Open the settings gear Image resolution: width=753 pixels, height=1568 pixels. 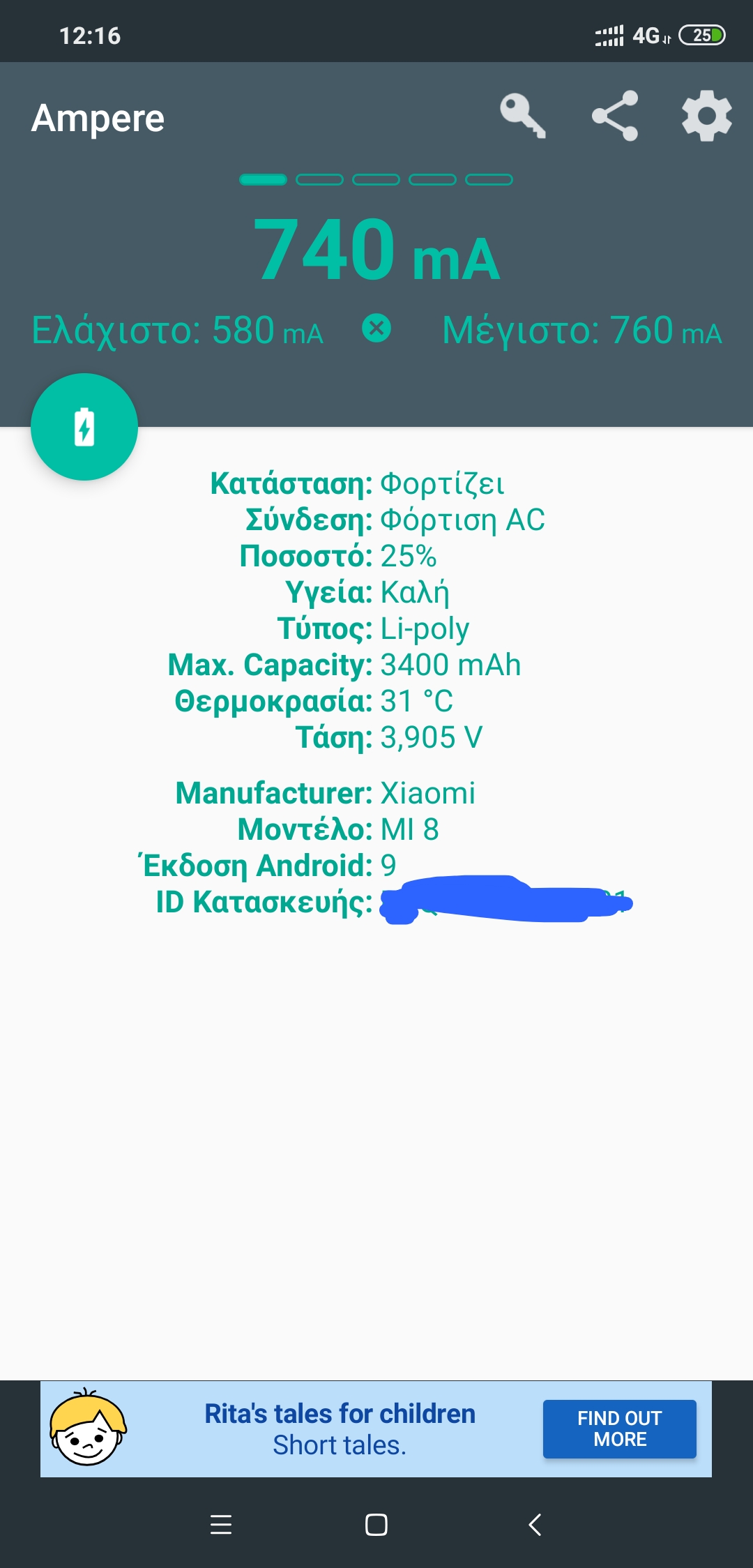pos(706,116)
